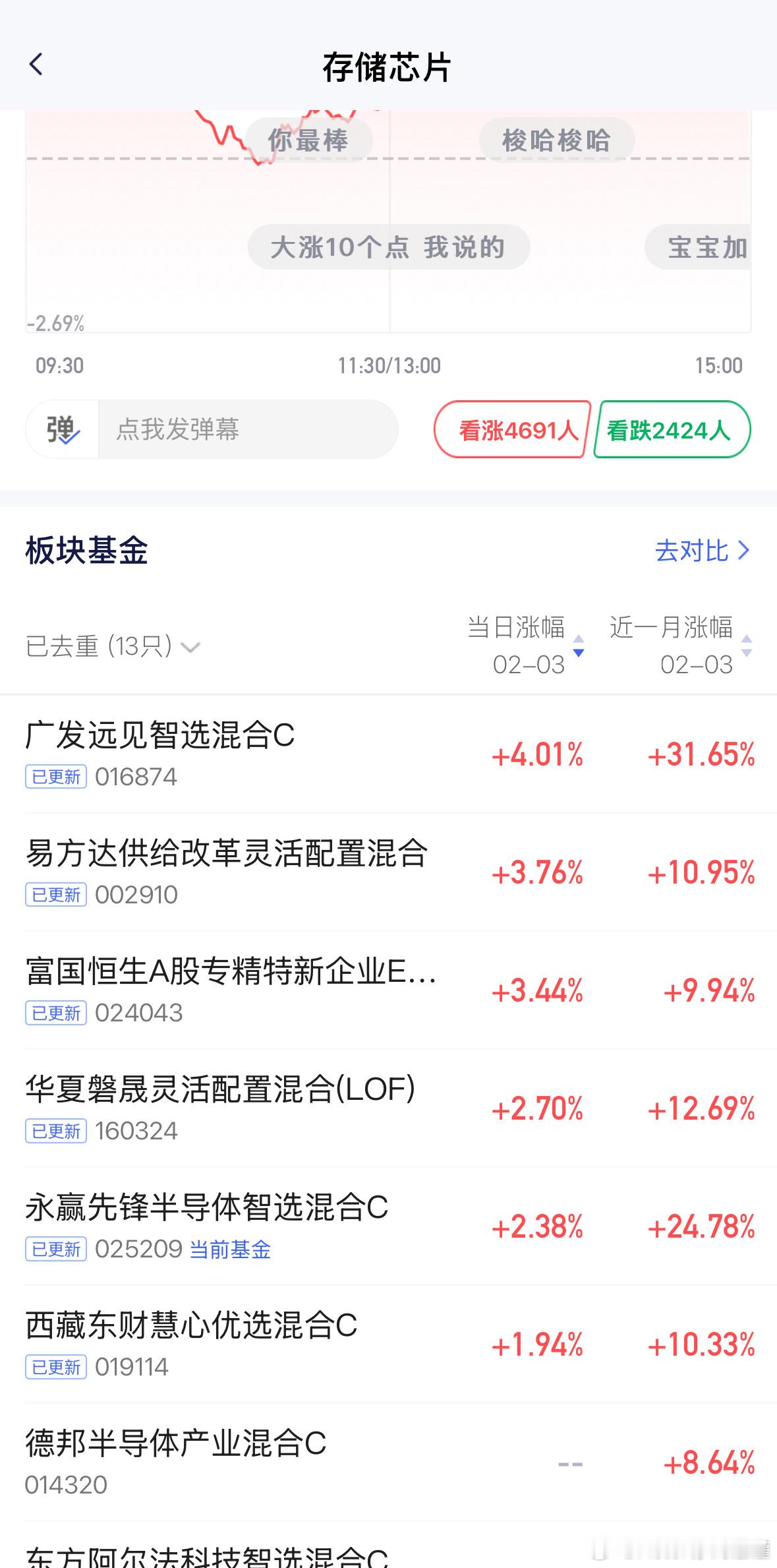Image resolution: width=777 pixels, height=1568 pixels.
Task: Open fund 西藏东财慧心优选混合C
Action: pyautogui.click(x=389, y=1344)
